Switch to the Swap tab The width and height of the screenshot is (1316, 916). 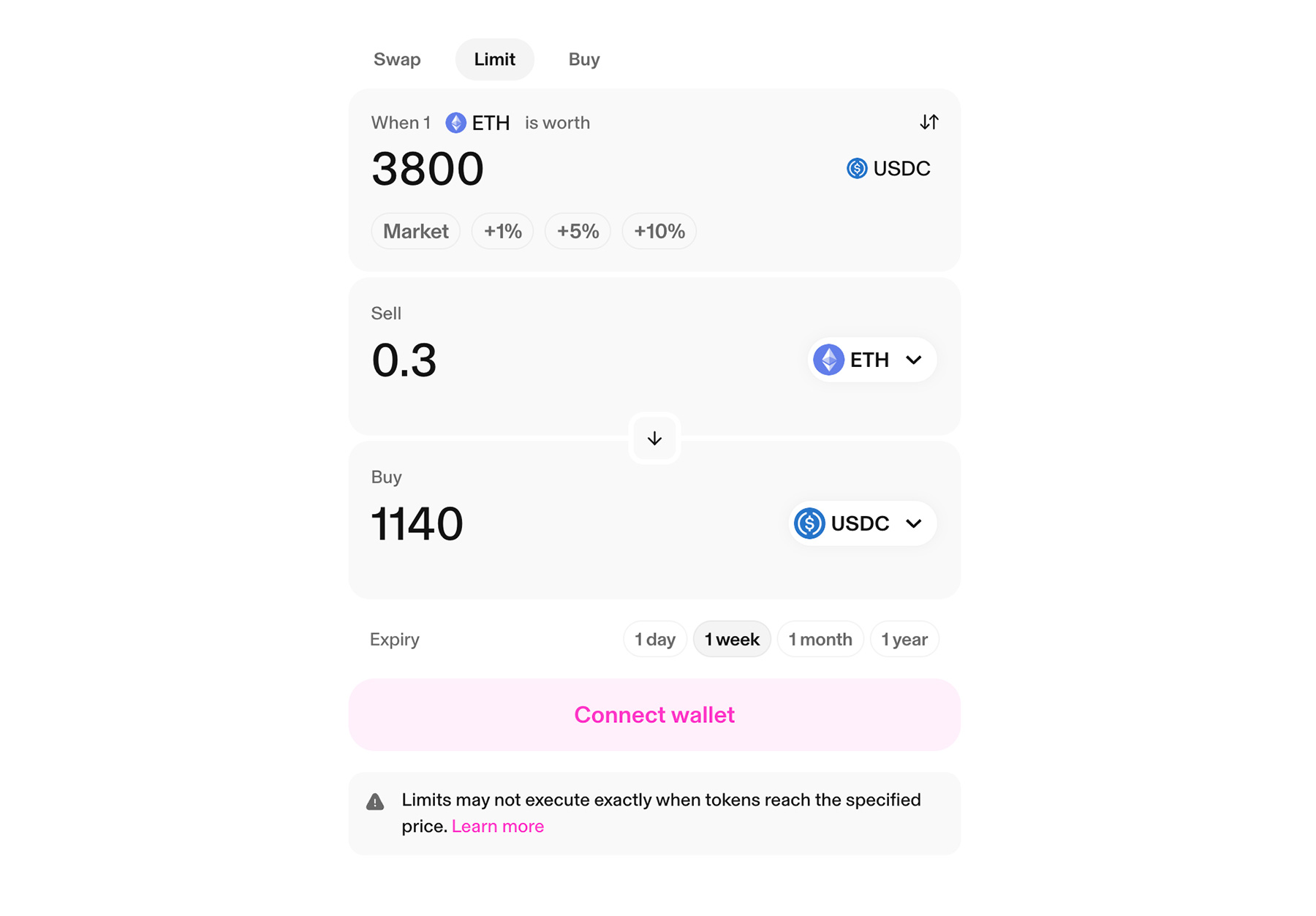click(397, 59)
